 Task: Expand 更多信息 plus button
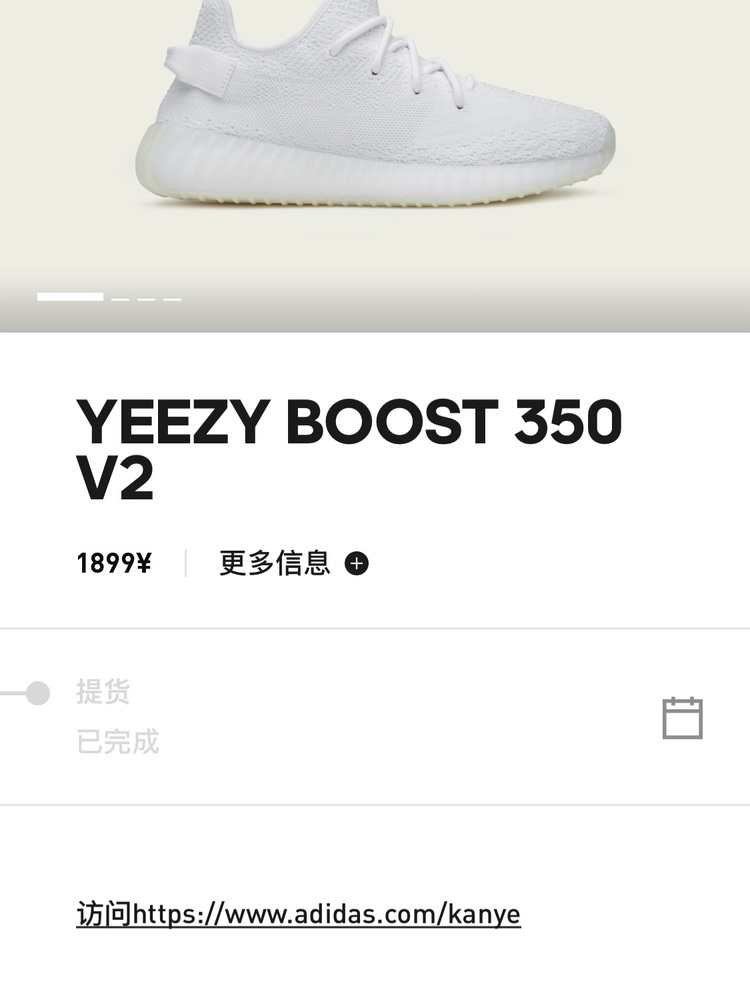(x=356, y=563)
